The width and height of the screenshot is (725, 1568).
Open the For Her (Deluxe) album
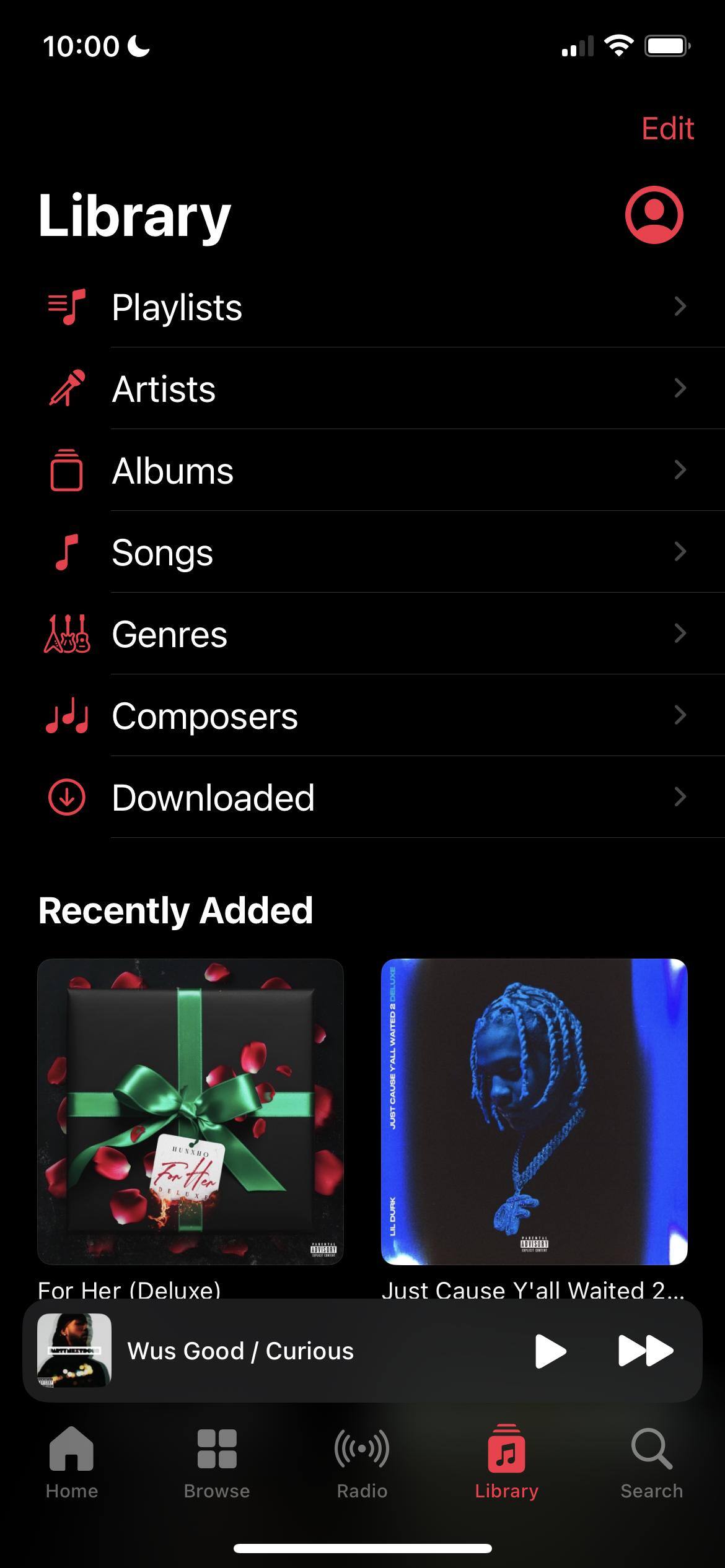pos(190,1112)
